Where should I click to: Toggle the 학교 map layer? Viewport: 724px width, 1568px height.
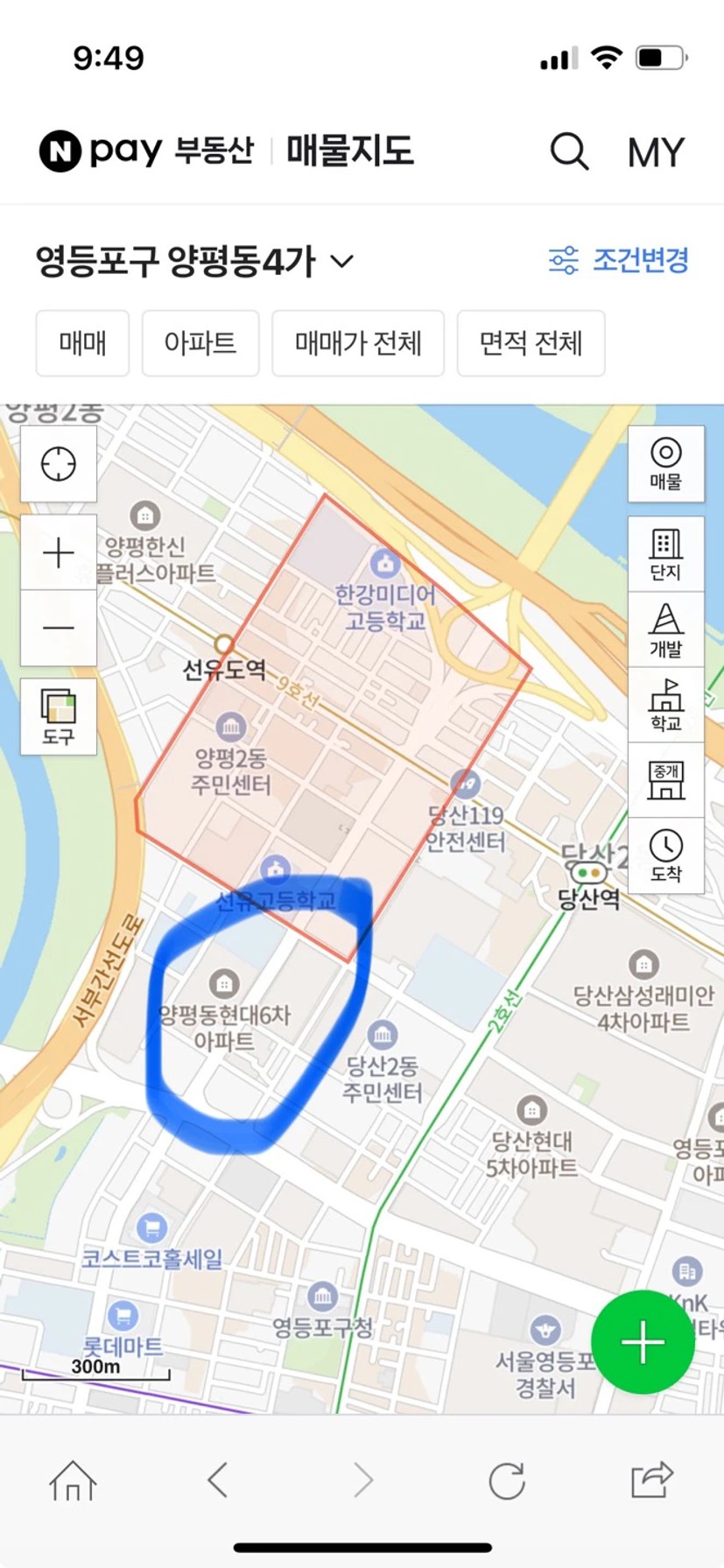click(666, 705)
